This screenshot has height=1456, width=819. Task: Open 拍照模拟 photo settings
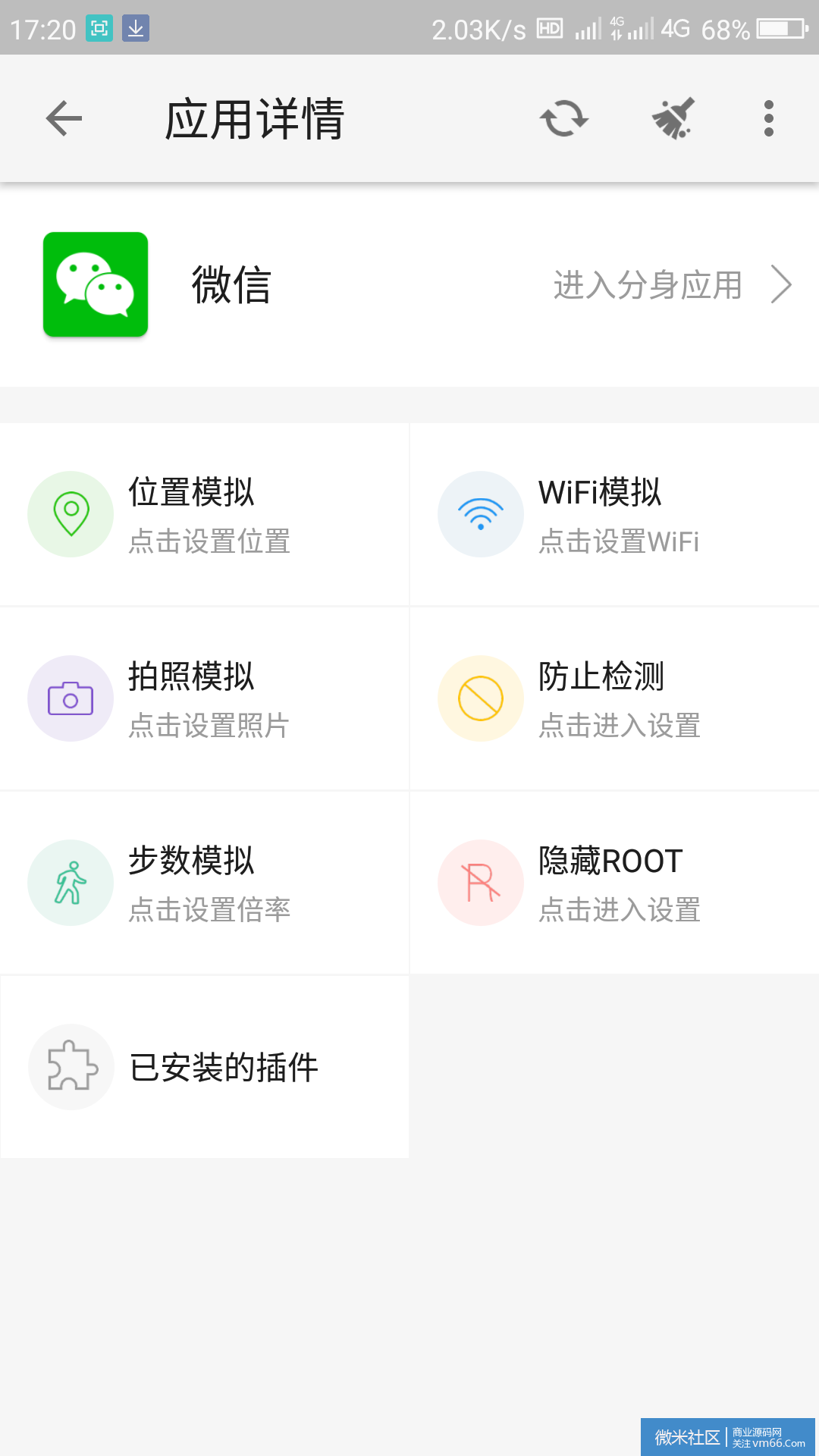[205, 698]
